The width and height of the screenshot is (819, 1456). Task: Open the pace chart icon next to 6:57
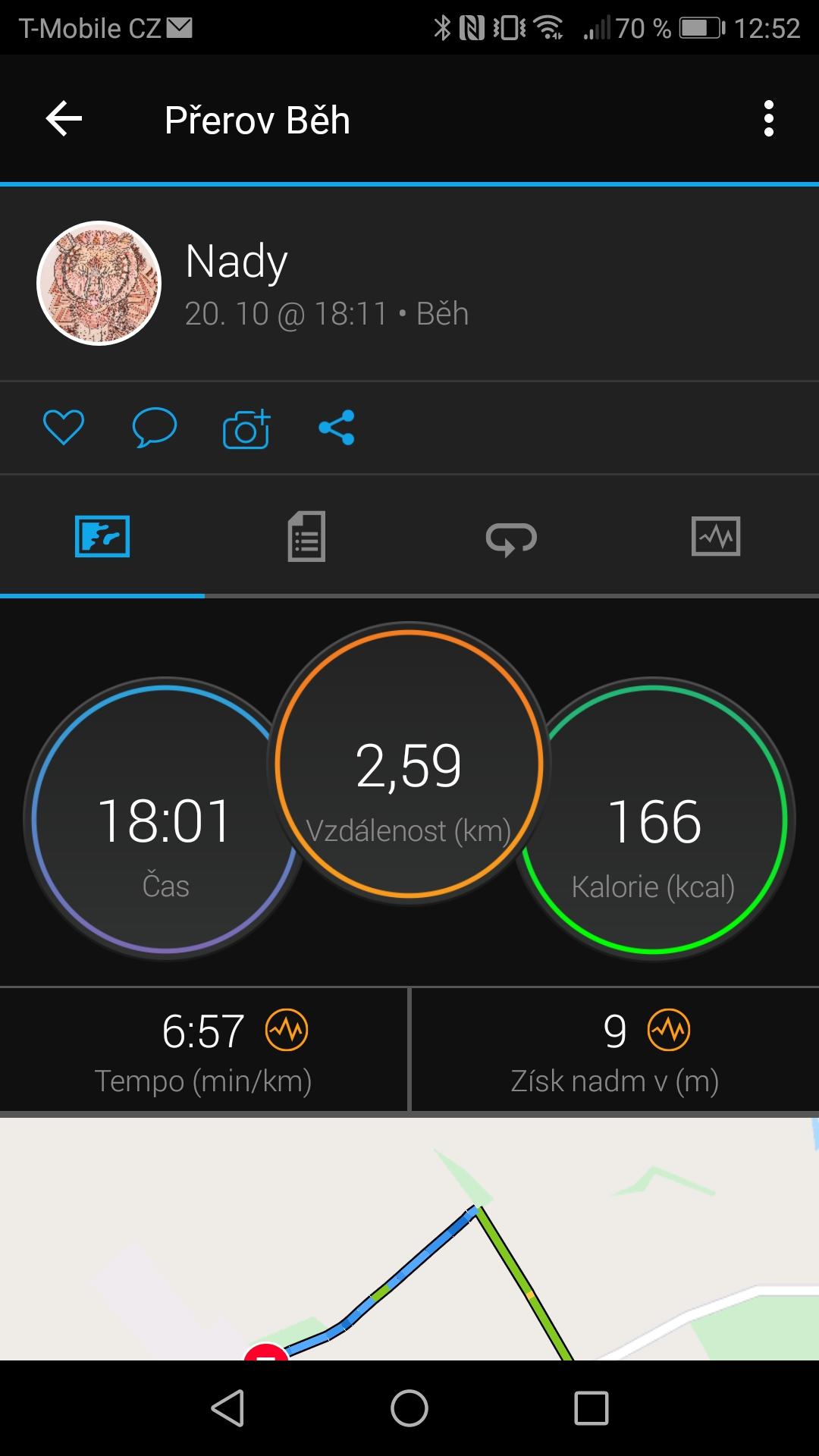287,1030
